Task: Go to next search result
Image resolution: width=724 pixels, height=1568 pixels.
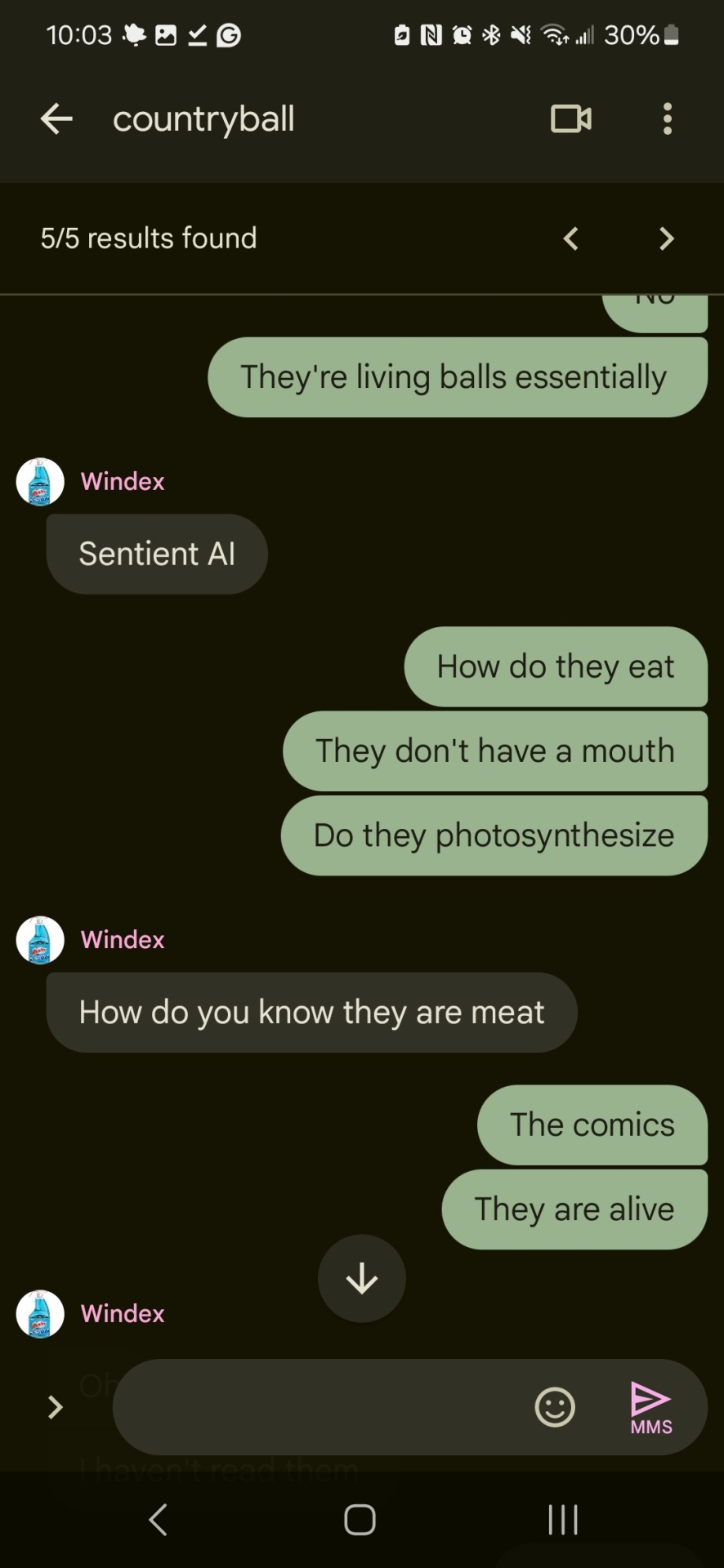Action: point(666,238)
